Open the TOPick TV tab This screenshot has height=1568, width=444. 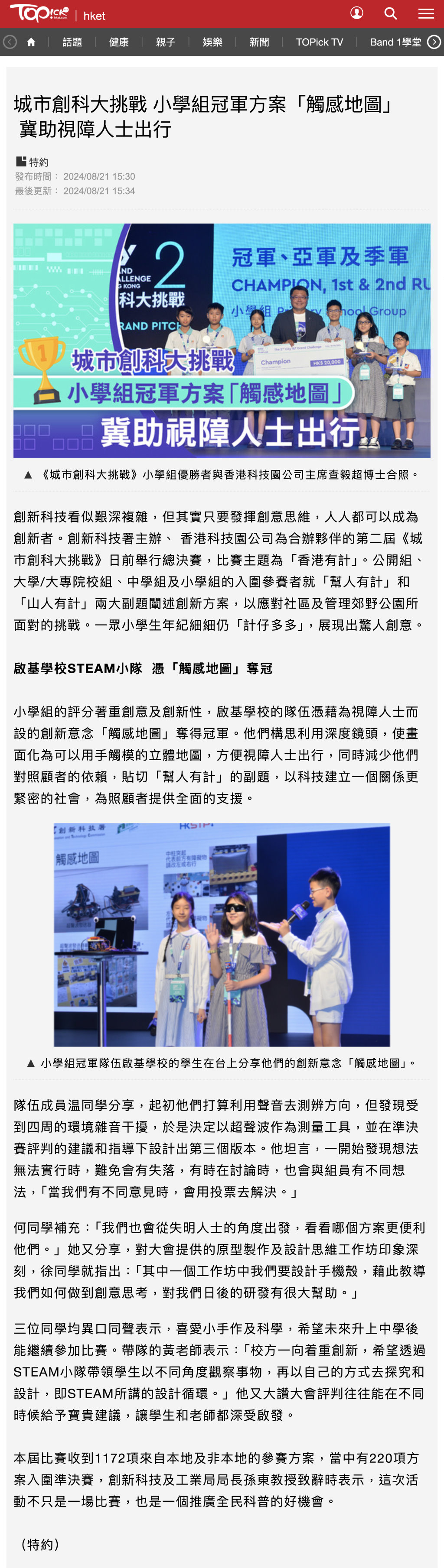point(319,42)
